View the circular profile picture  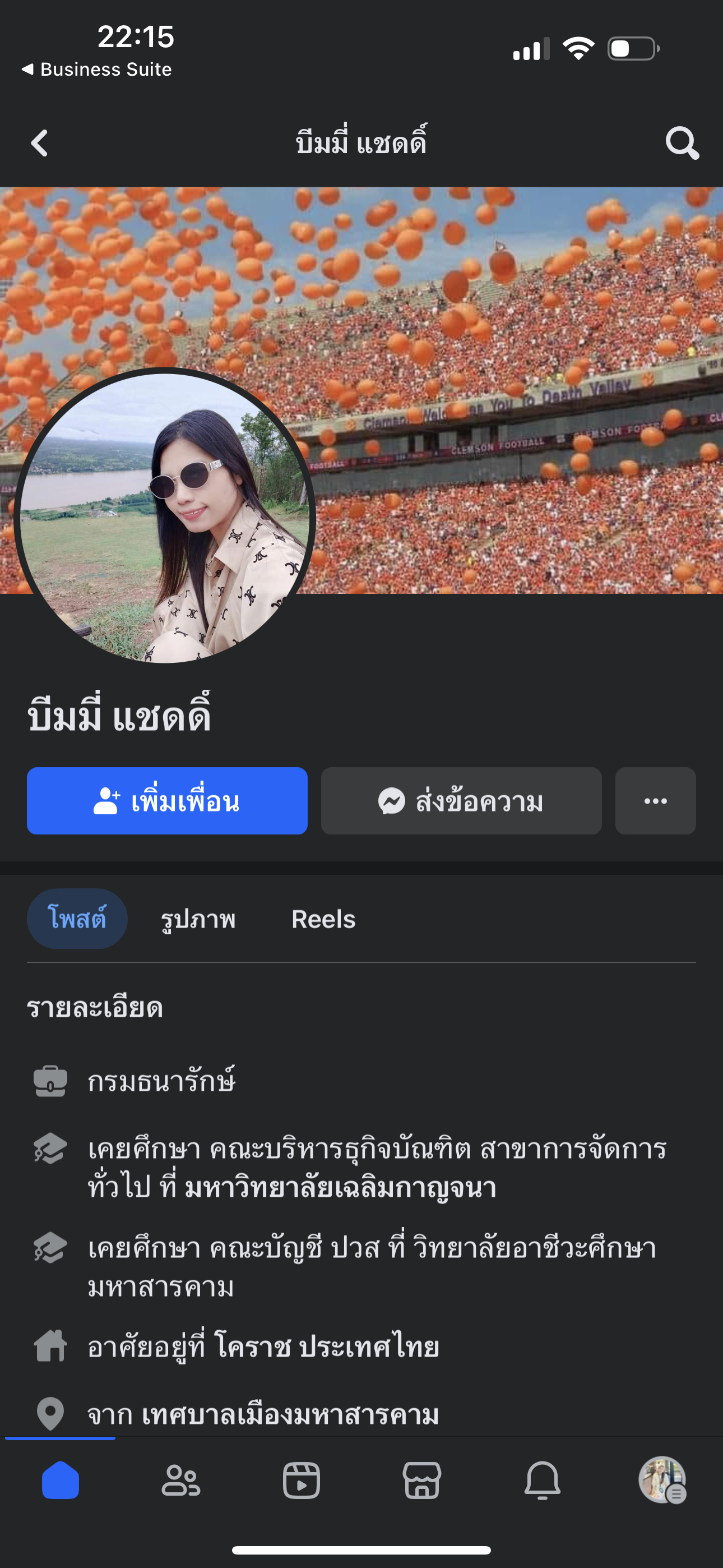[164, 518]
